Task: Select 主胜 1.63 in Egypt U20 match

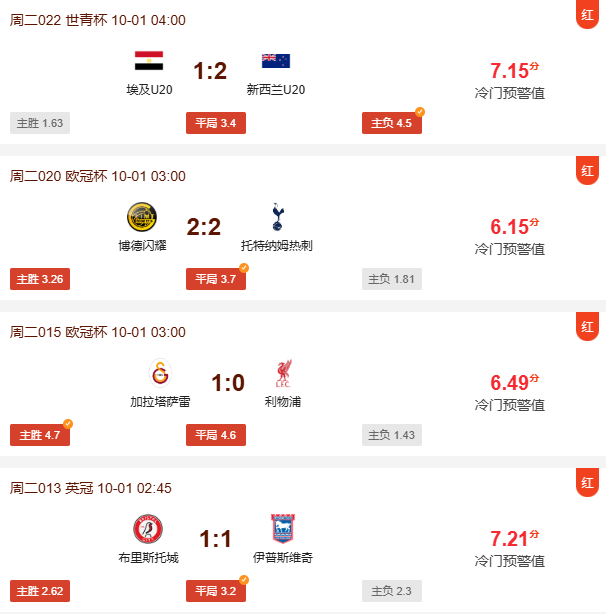Action: click(40, 123)
